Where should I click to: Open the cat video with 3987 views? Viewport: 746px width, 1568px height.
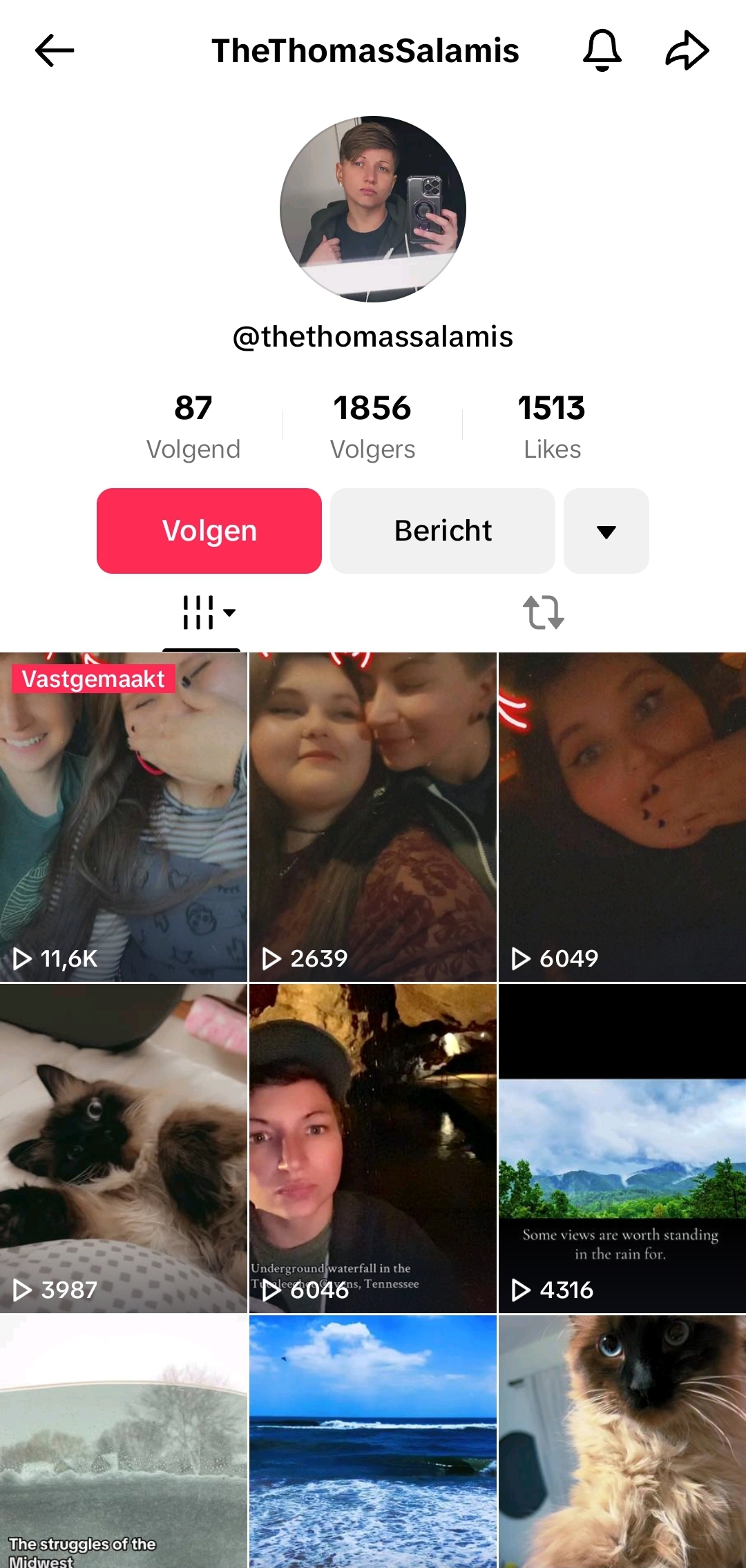click(x=124, y=1148)
